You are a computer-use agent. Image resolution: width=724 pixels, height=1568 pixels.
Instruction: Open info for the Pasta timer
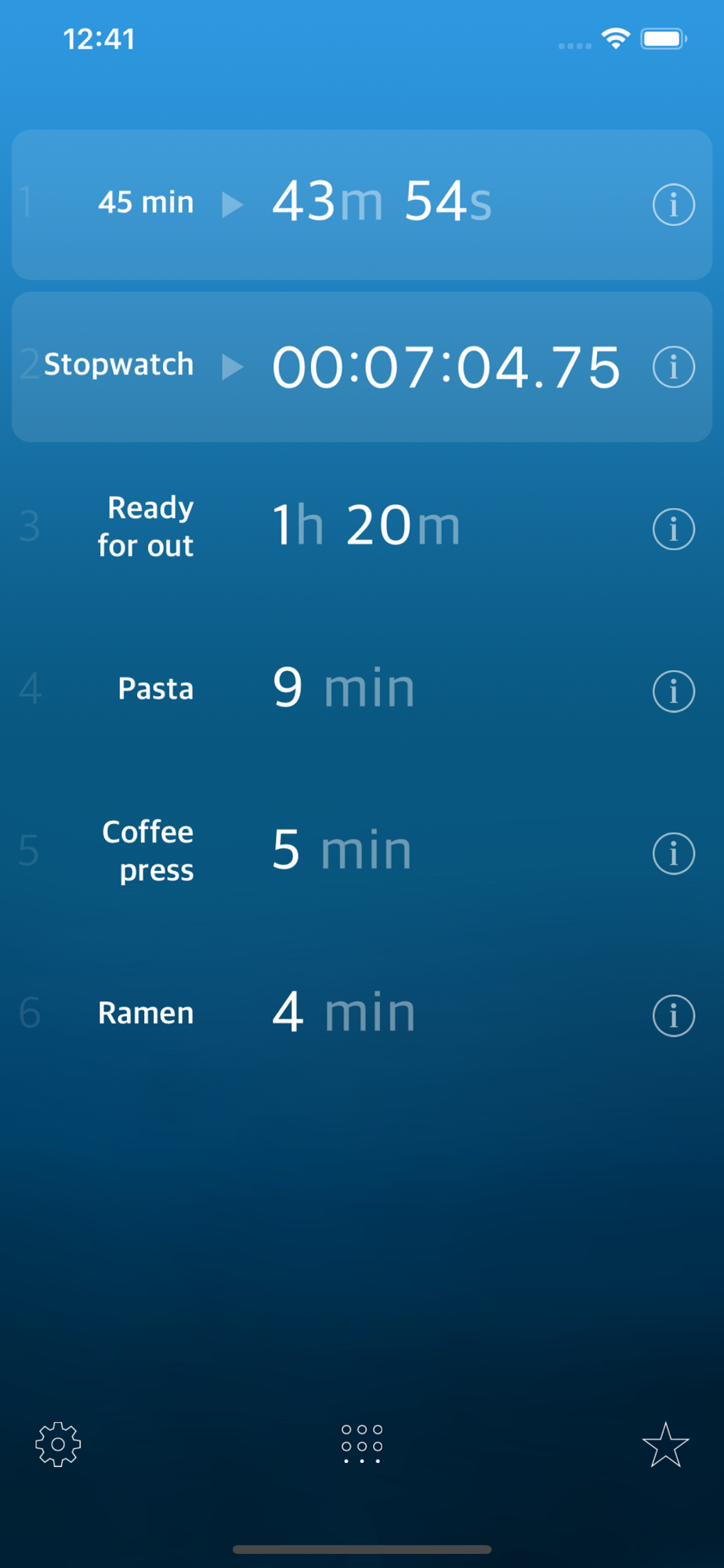[673, 691]
